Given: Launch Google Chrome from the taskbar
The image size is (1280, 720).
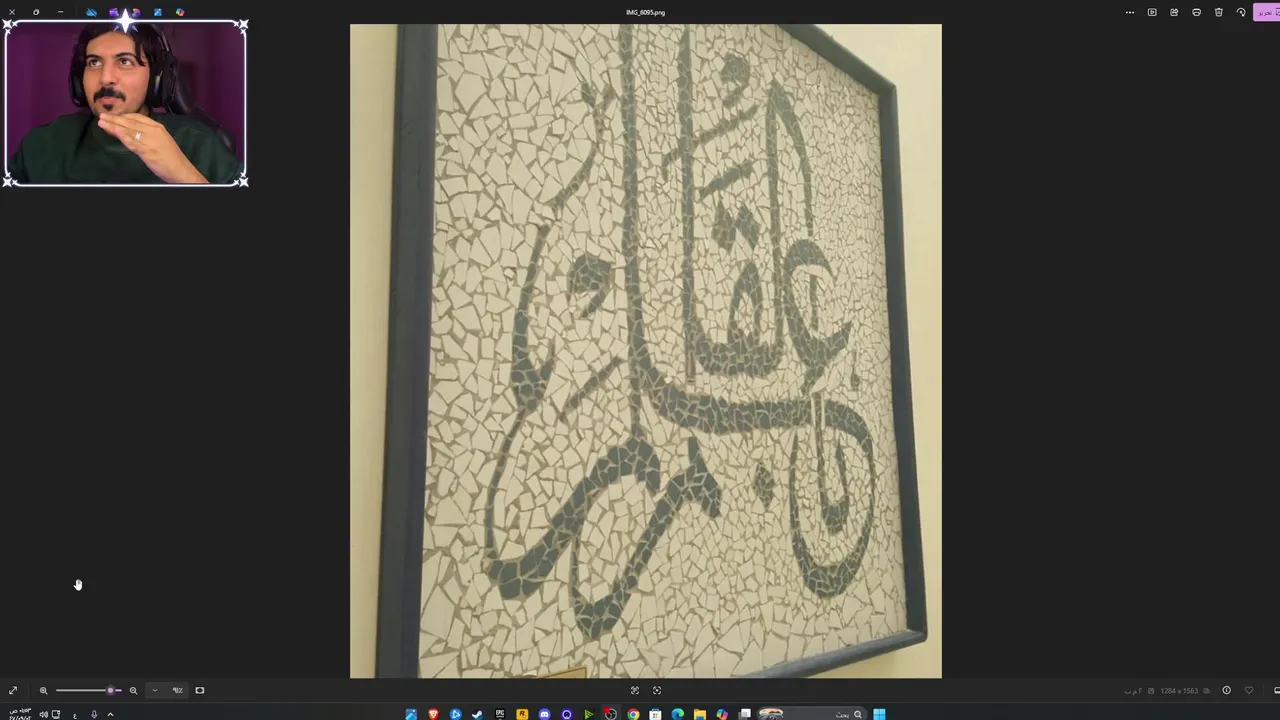Looking at the screenshot, I should pyautogui.click(x=633, y=714).
